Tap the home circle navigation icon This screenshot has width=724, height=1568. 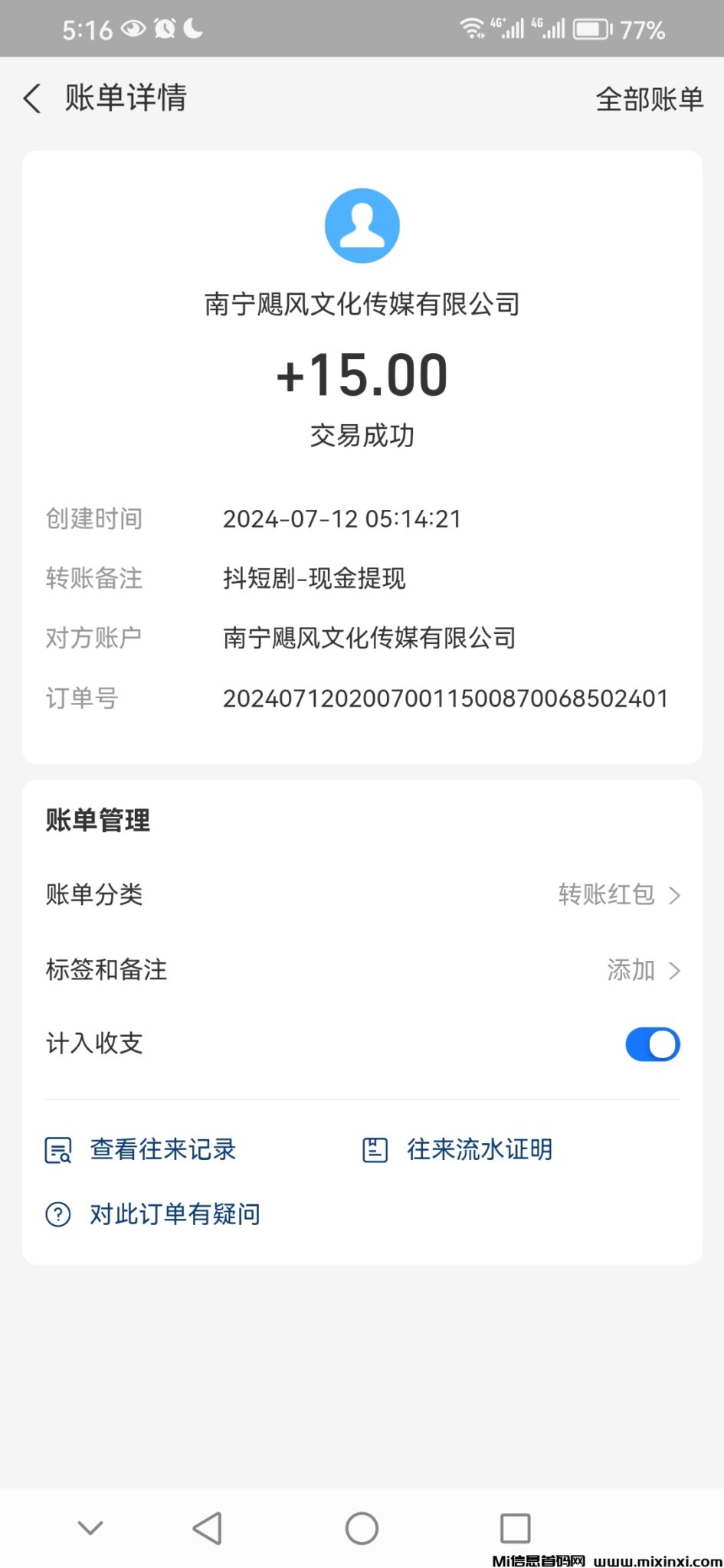coord(362,1528)
